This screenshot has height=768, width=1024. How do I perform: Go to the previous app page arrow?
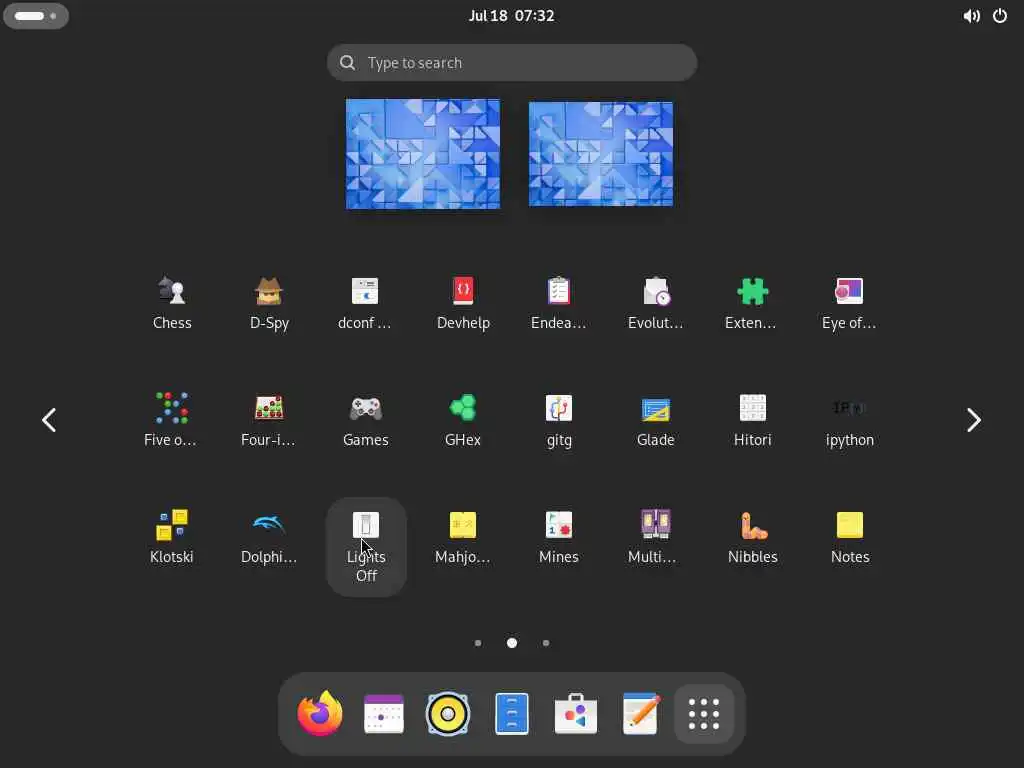coord(49,420)
